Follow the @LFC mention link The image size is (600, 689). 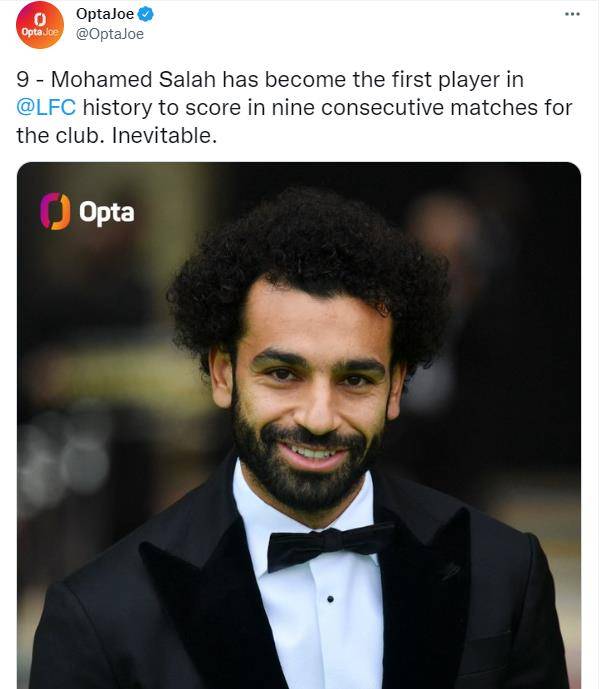[x=46, y=106]
